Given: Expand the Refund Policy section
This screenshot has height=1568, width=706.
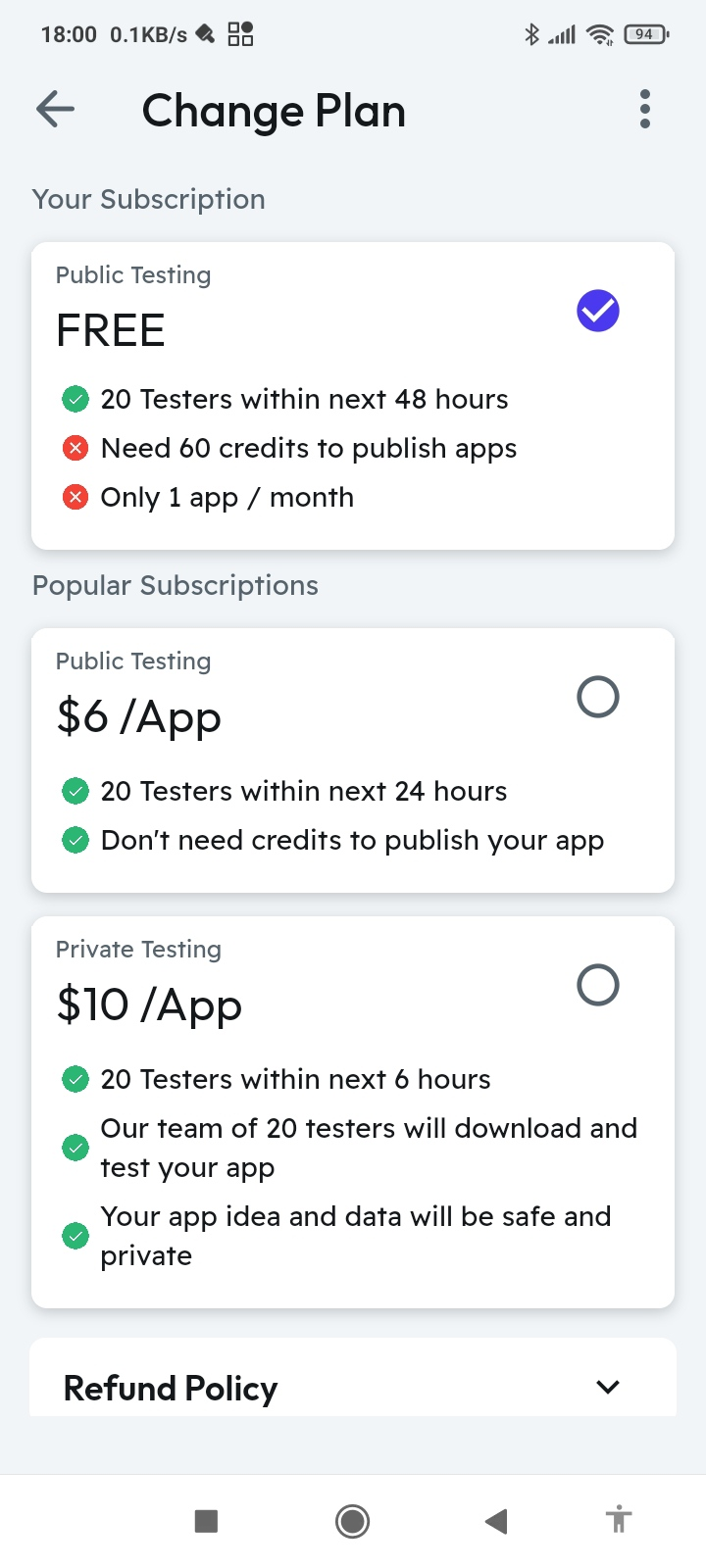Looking at the screenshot, I should (607, 1387).
